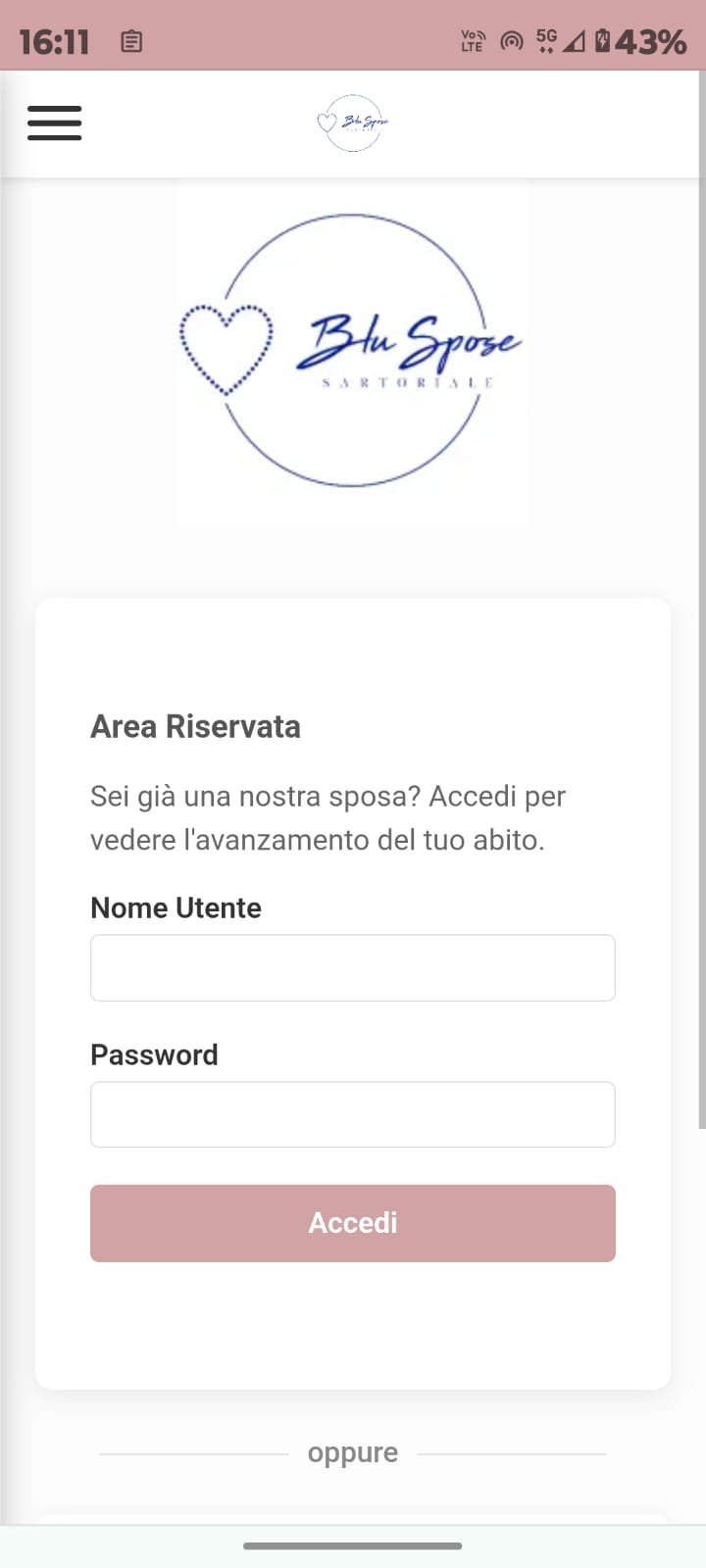Screen dimensions: 706x1568
Task: Open the hamburger navigation menu
Action: [x=55, y=123]
